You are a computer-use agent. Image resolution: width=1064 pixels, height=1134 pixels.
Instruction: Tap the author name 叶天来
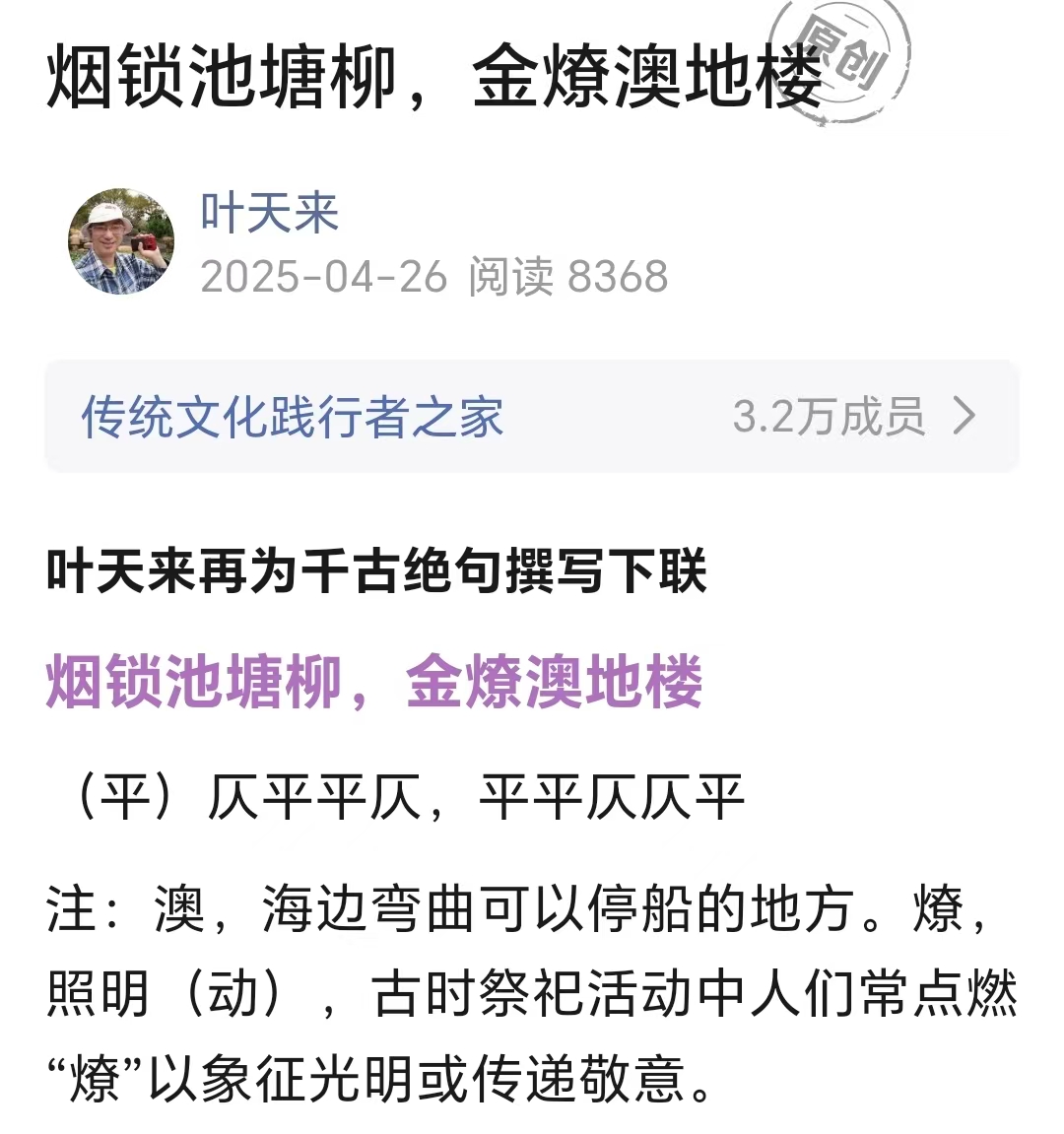click(x=269, y=213)
